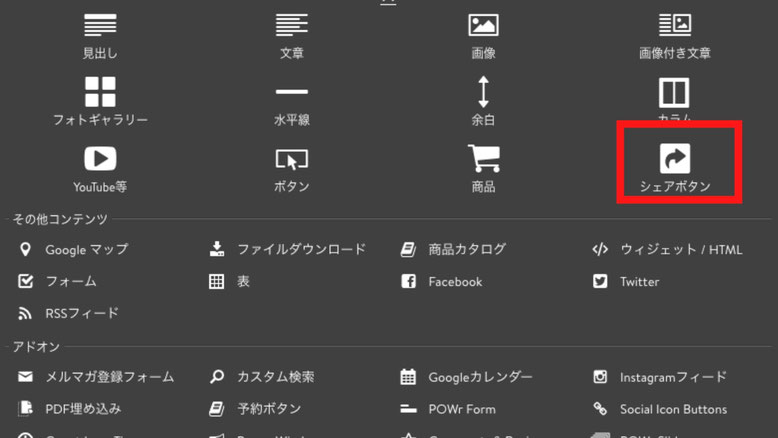This screenshot has height=438, width=778.
Task: Insert a 文章 text block
Action: pos(292,34)
